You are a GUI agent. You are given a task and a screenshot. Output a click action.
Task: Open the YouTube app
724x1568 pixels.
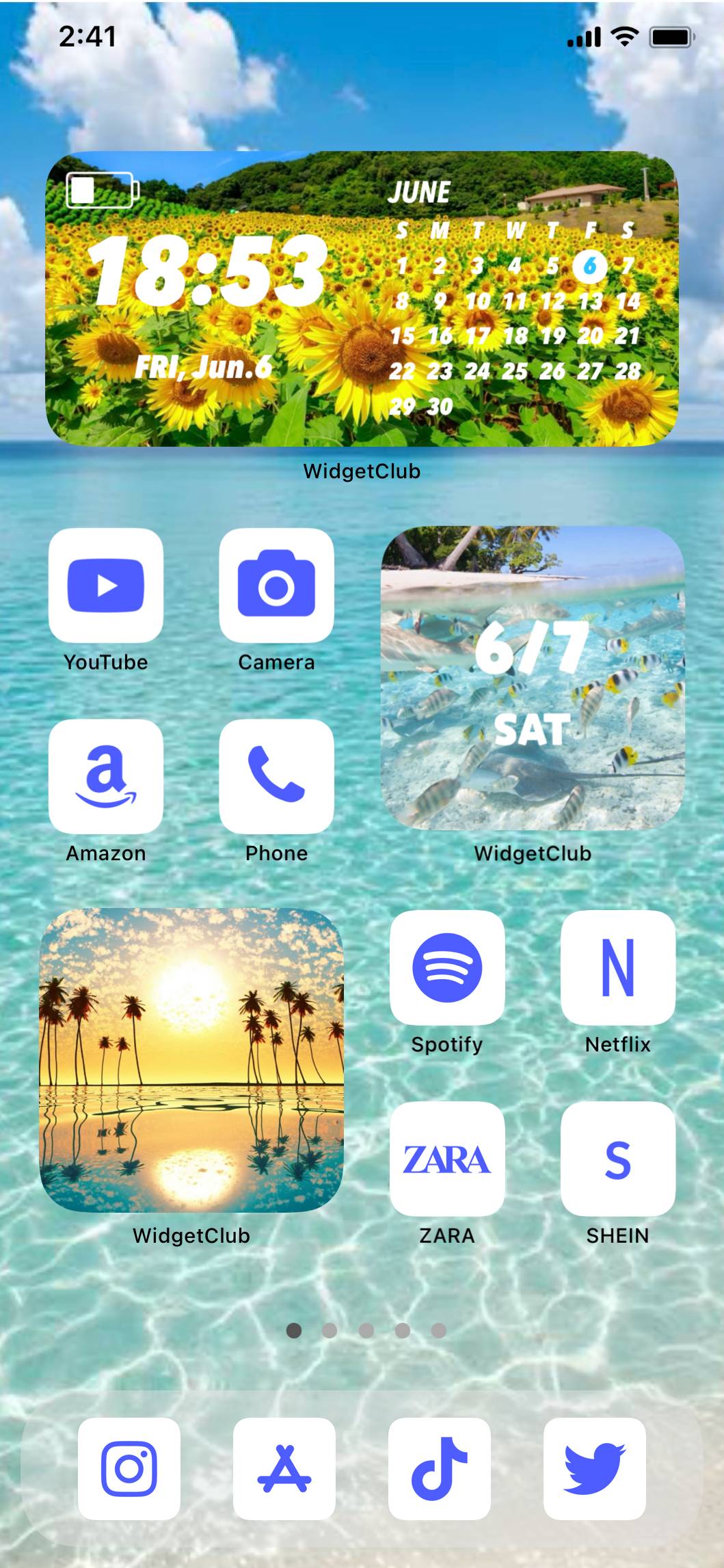pyautogui.click(x=106, y=586)
